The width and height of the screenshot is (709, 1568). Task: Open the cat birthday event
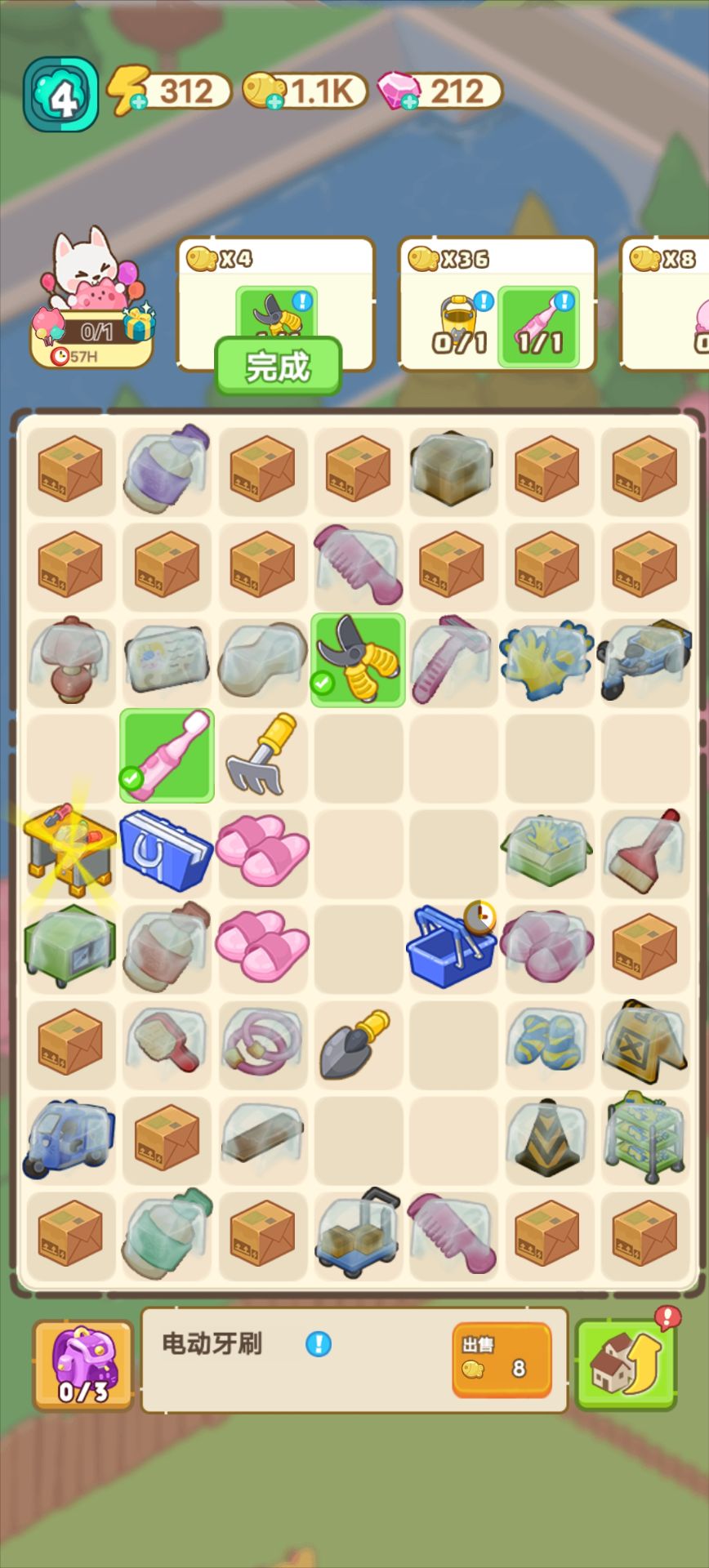pyautogui.click(x=91, y=298)
